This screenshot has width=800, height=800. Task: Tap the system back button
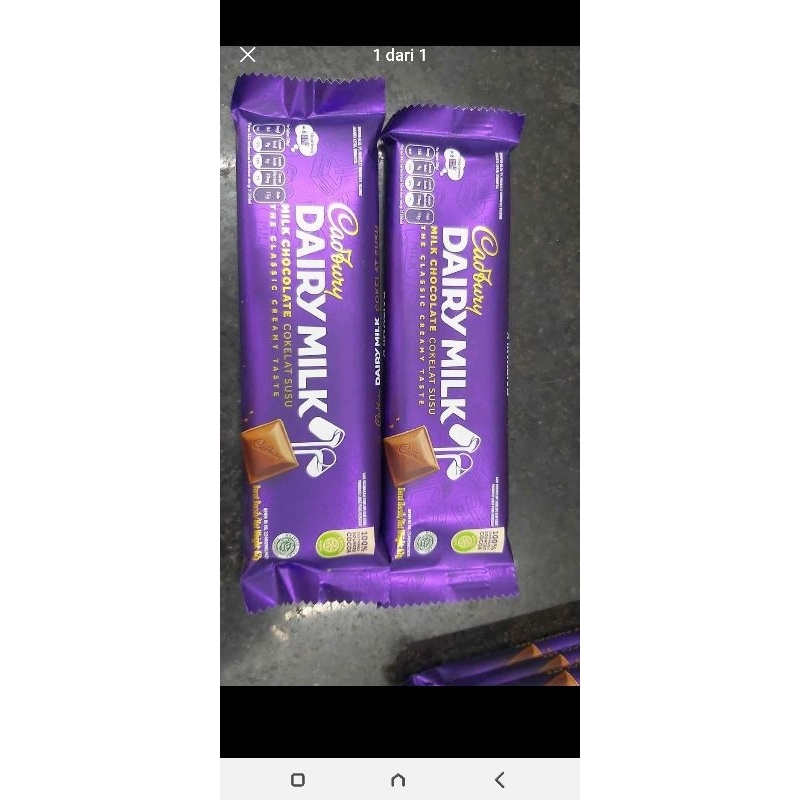click(500, 780)
